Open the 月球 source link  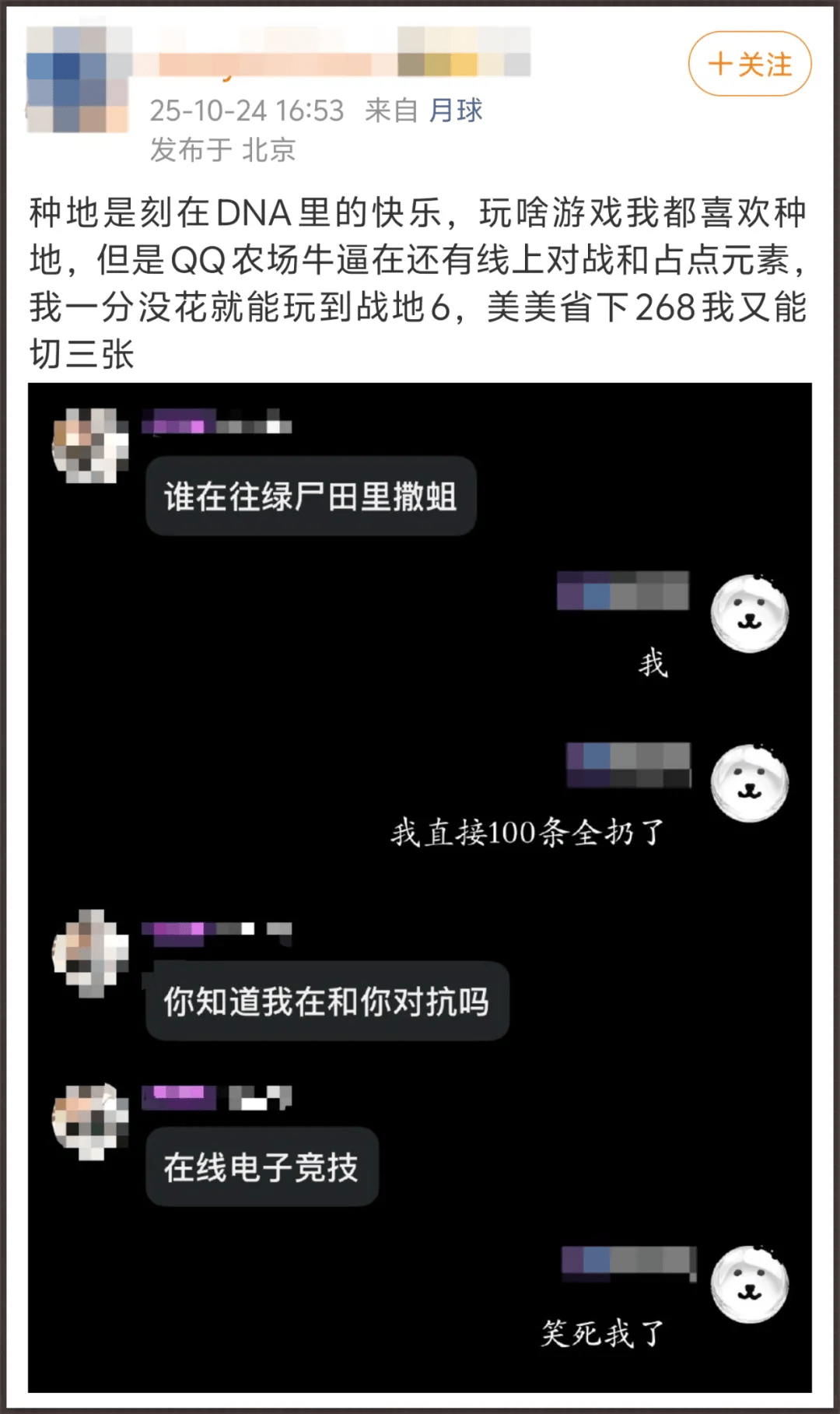[455, 111]
